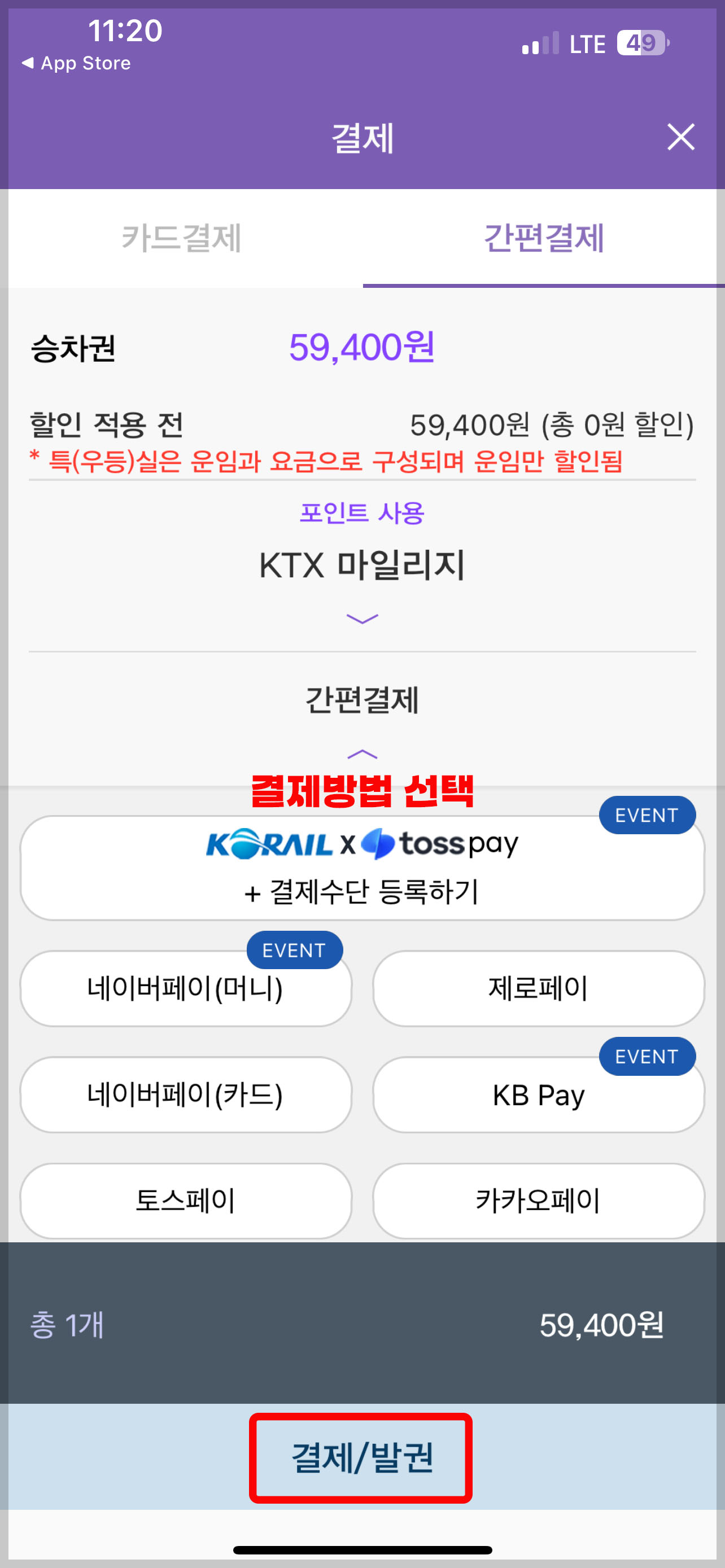Click the Toss Pay logo icon
The width and height of the screenshot is (725, 1568).
[378, 845]
